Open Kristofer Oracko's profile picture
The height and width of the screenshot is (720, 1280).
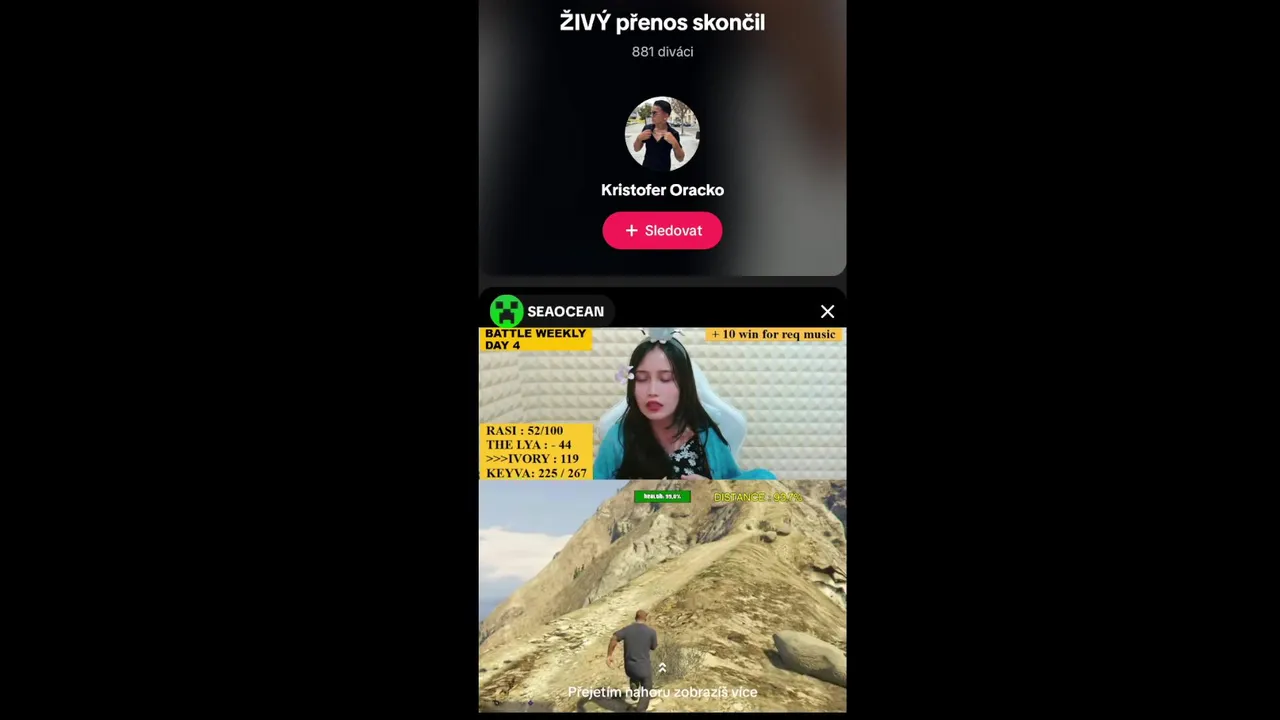[x=662, y=134]
